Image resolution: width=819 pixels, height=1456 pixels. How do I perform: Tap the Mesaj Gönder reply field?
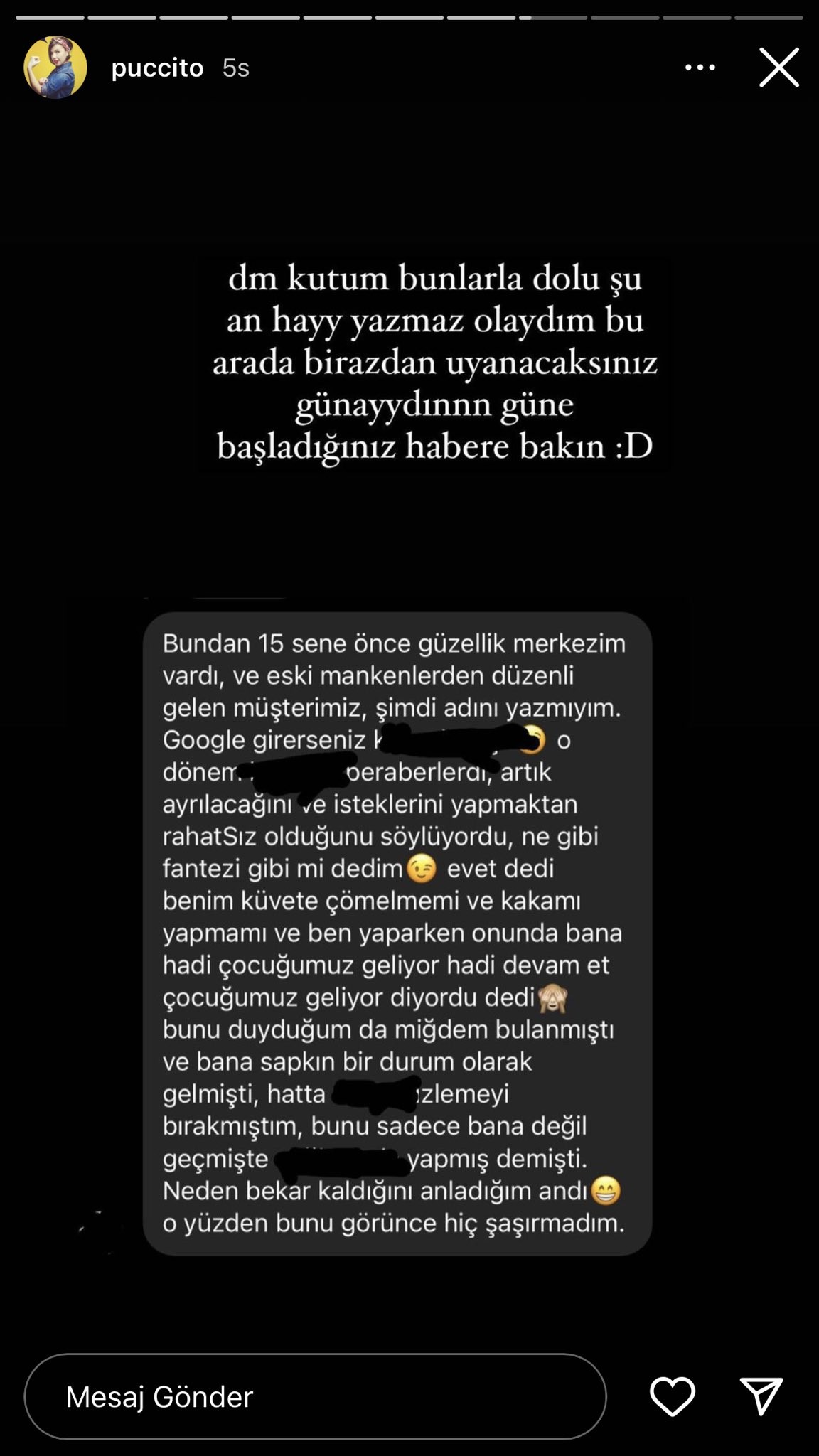coord(315,1396)
